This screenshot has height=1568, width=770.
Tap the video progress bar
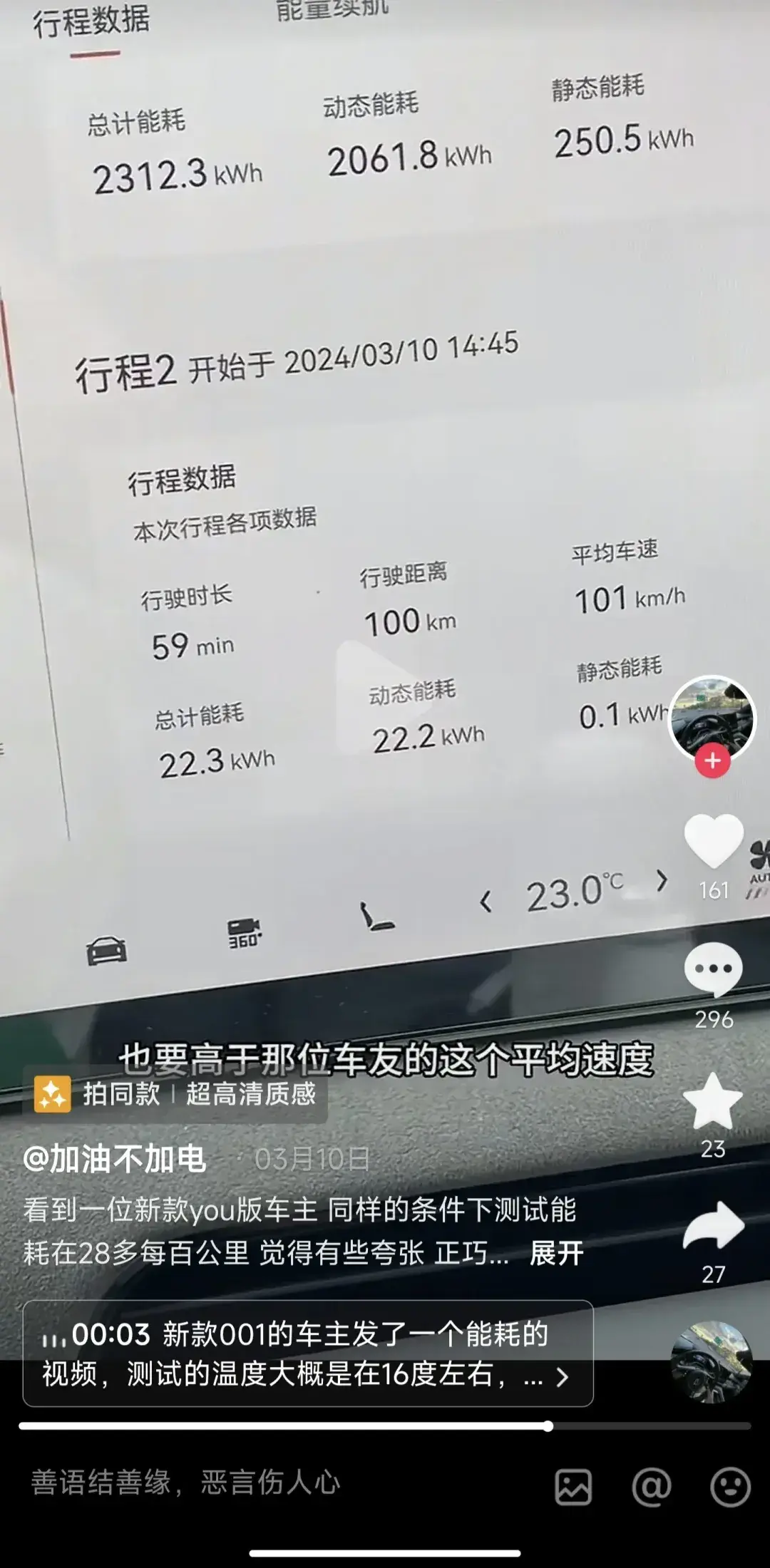(x=385, y=1426)
